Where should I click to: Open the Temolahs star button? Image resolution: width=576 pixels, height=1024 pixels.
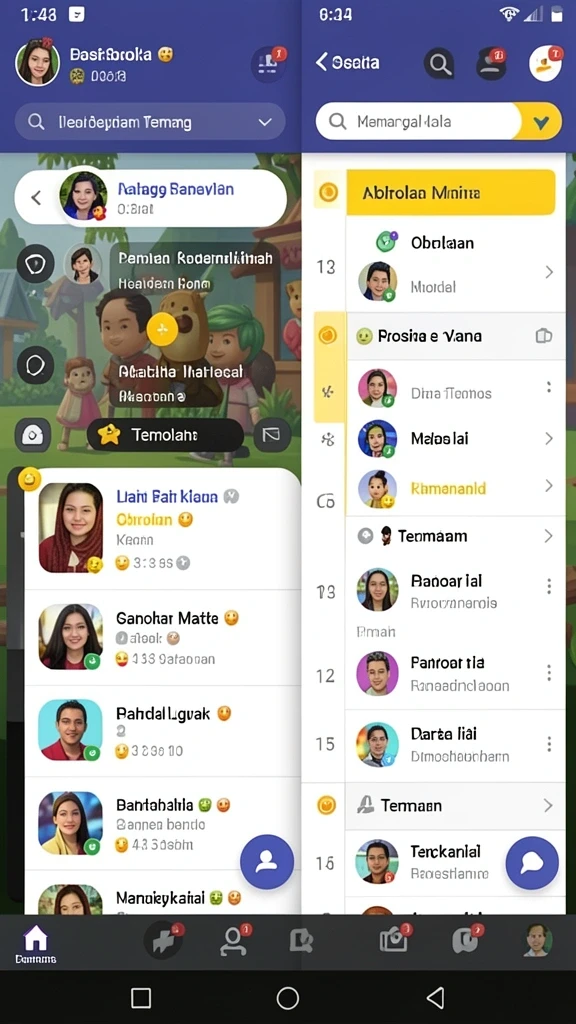165,435
